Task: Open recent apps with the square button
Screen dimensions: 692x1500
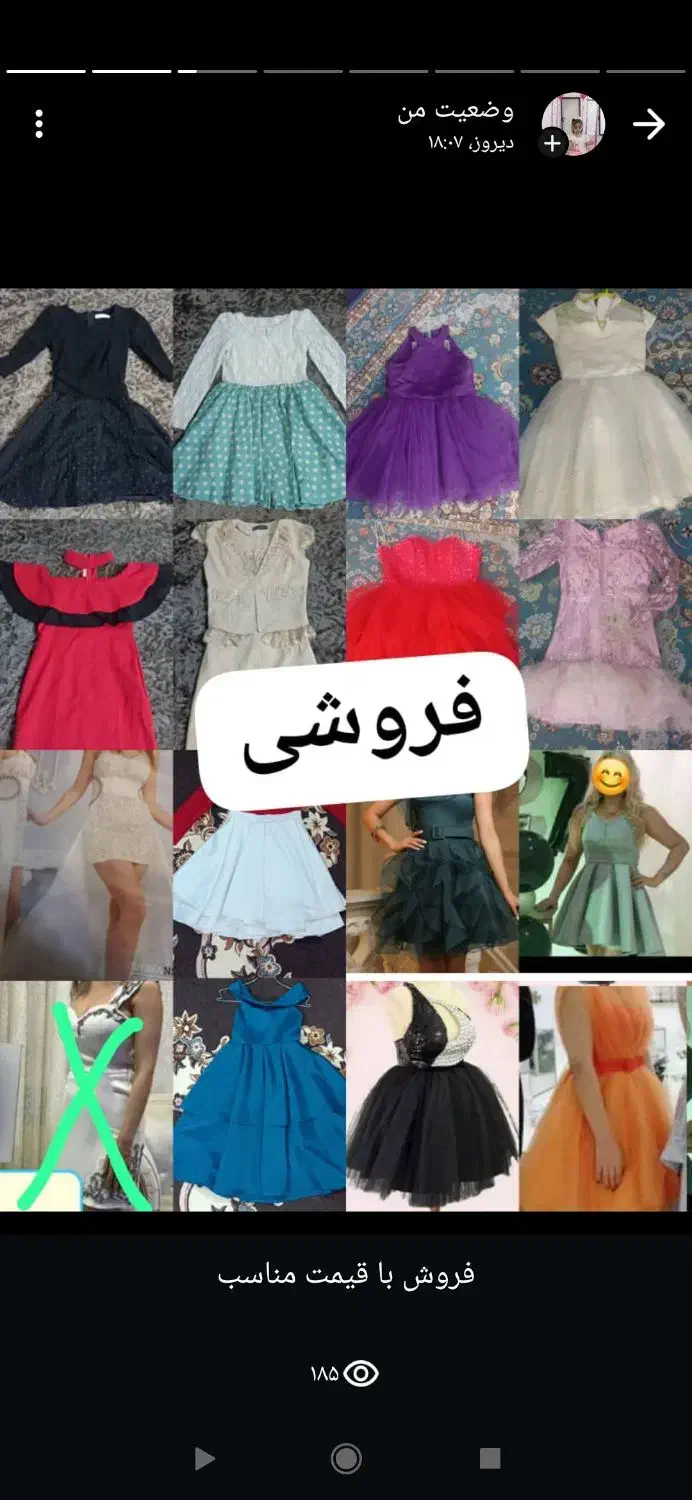Action: 489,1458
